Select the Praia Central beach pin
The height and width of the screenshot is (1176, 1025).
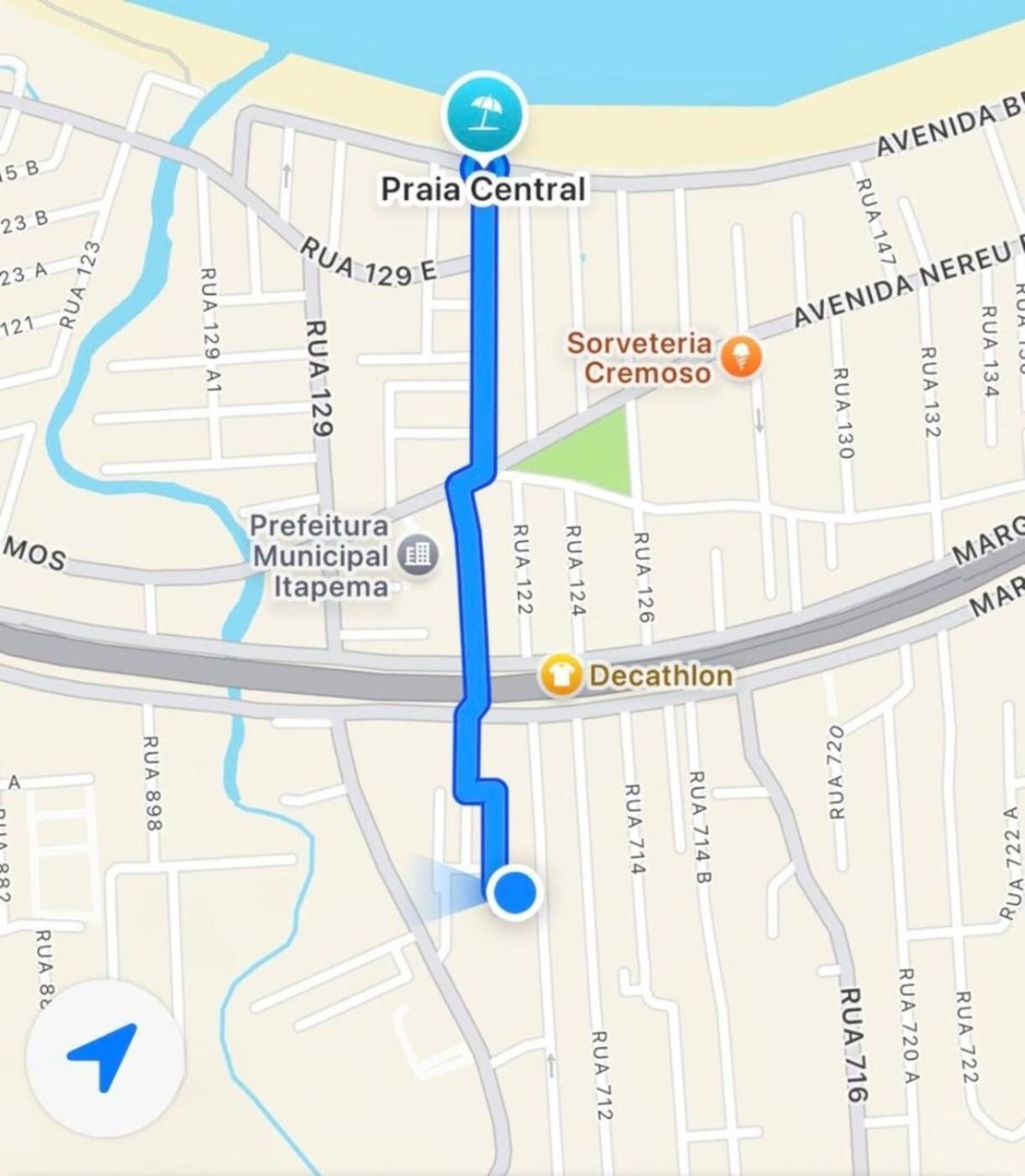(x=483, y=114)
